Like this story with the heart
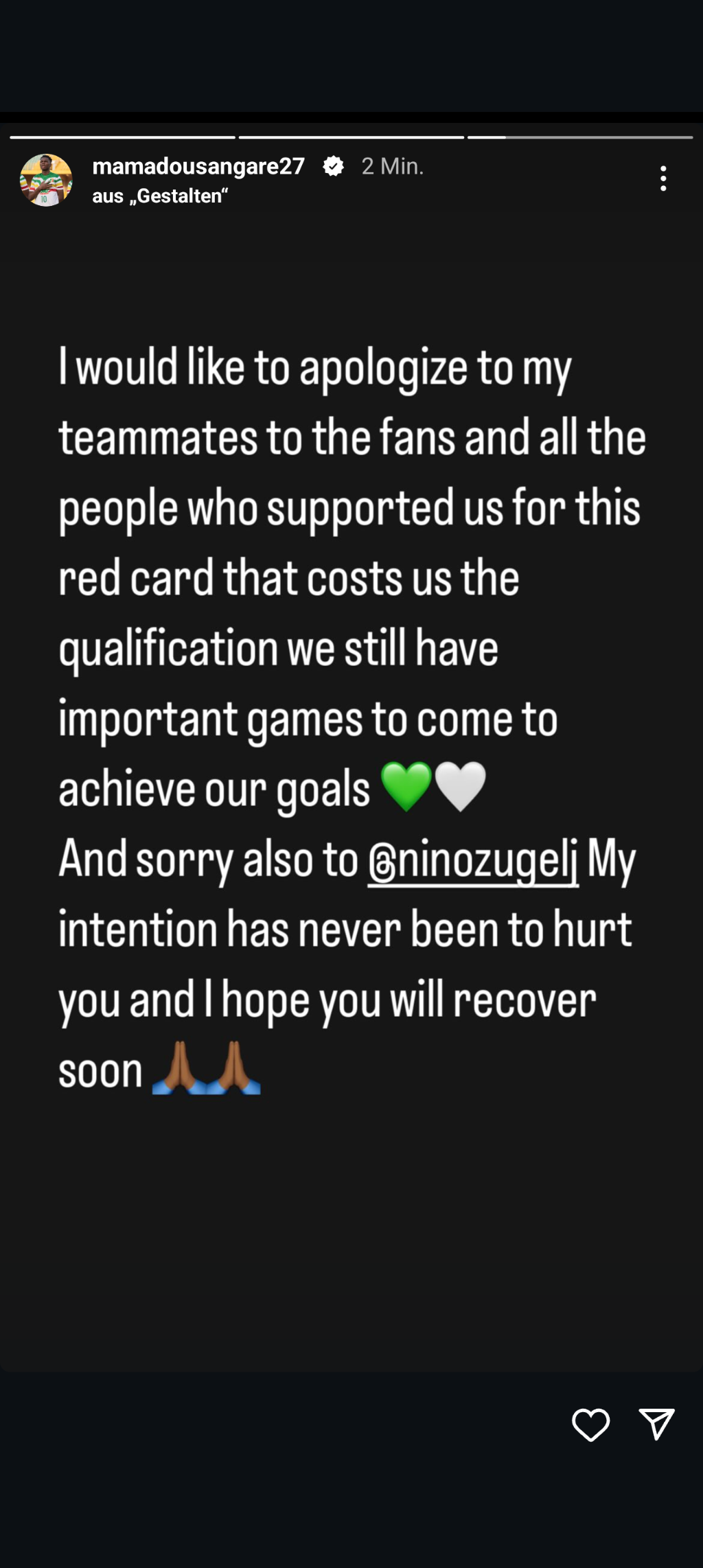 pos(590,1425)
